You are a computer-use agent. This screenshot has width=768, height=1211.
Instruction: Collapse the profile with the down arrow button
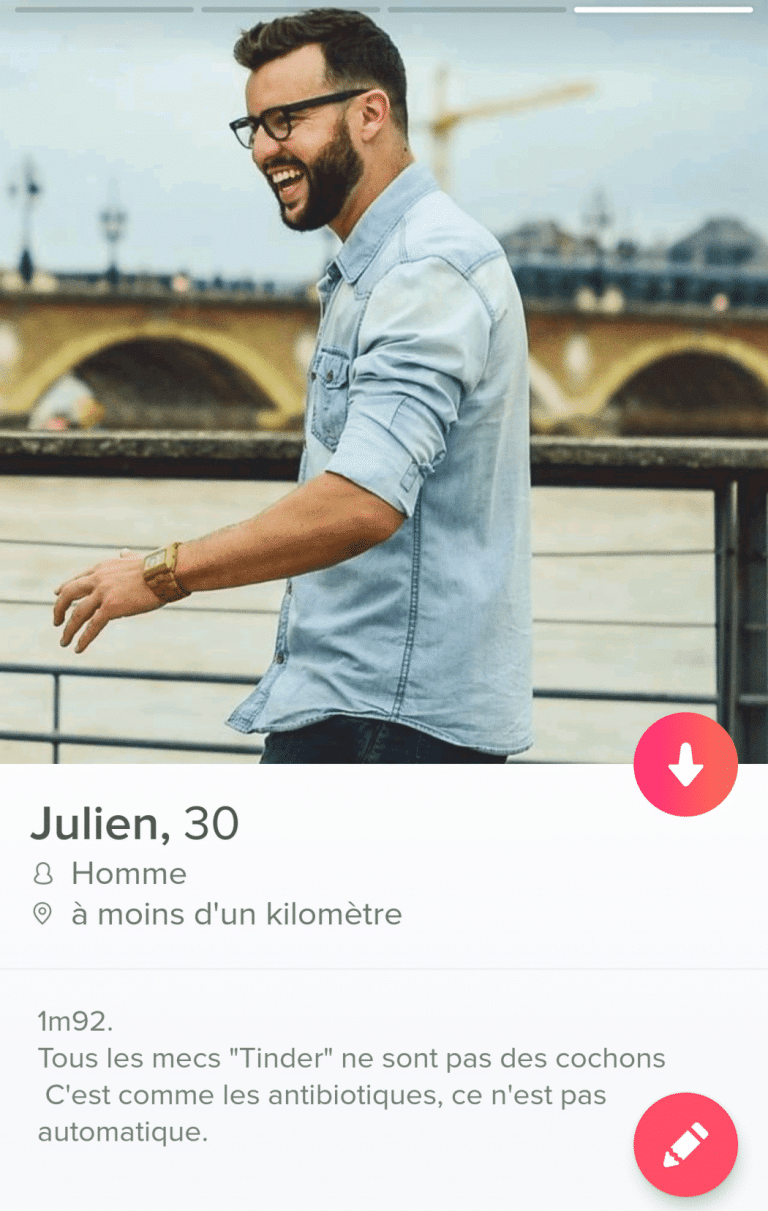[x=685, y=765]
